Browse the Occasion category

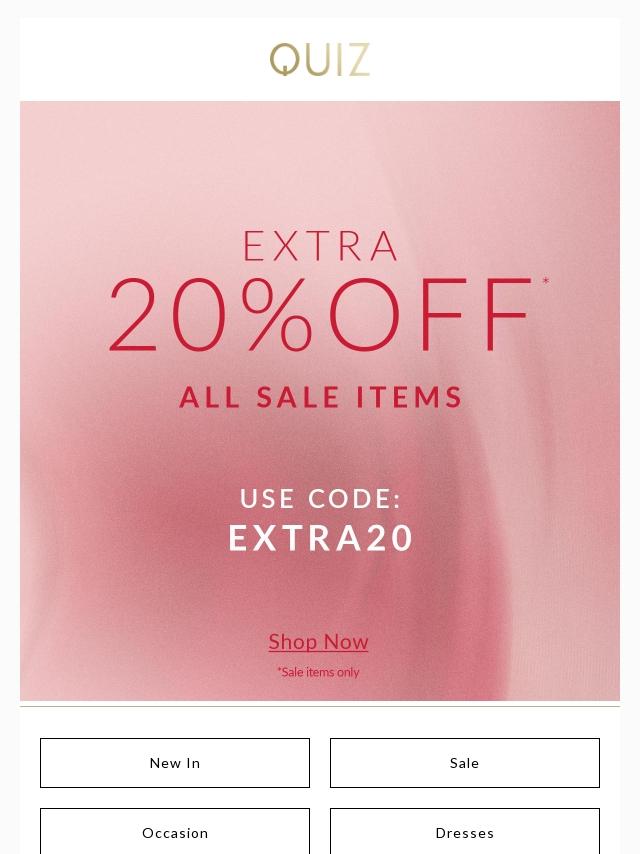(x=175, y=832)
